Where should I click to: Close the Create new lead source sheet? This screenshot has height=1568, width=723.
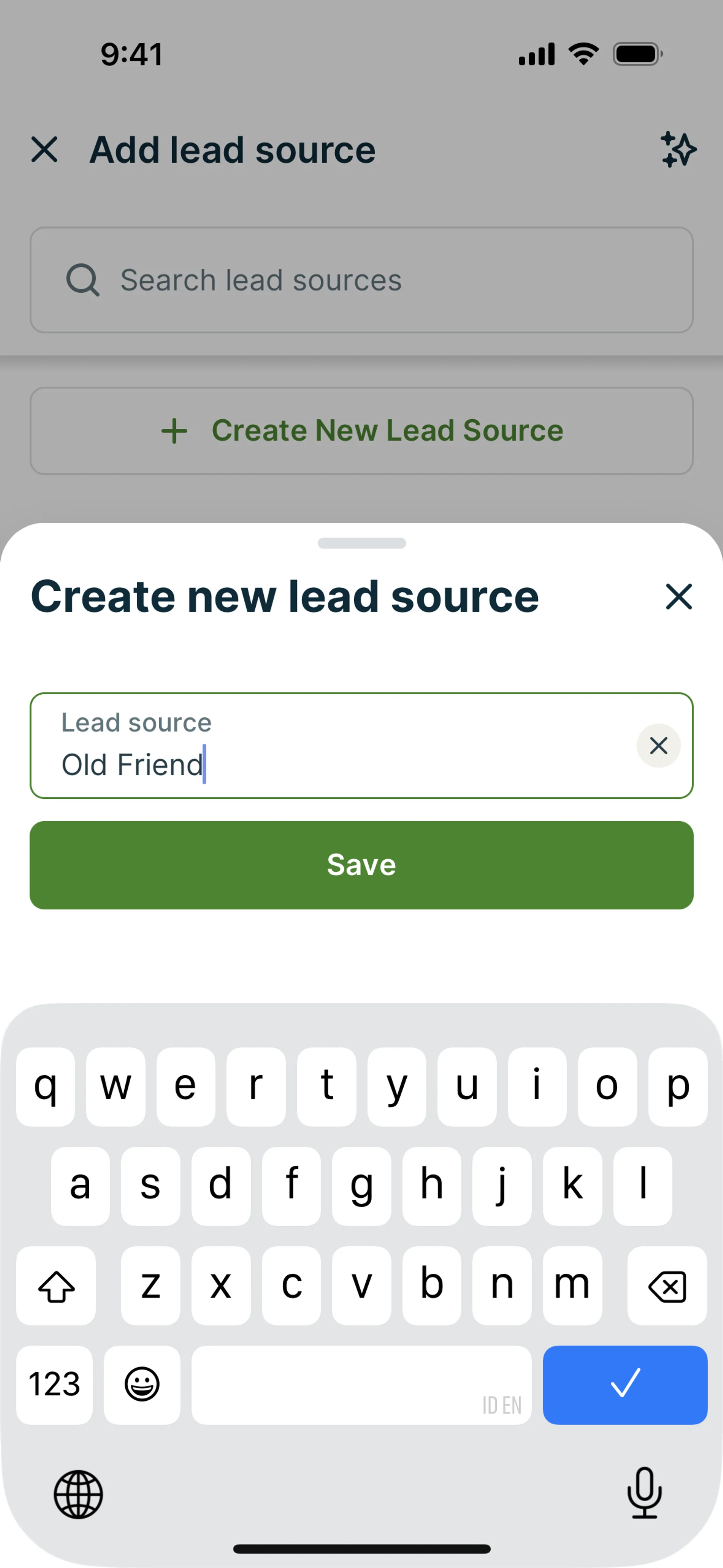coord(679,596)
